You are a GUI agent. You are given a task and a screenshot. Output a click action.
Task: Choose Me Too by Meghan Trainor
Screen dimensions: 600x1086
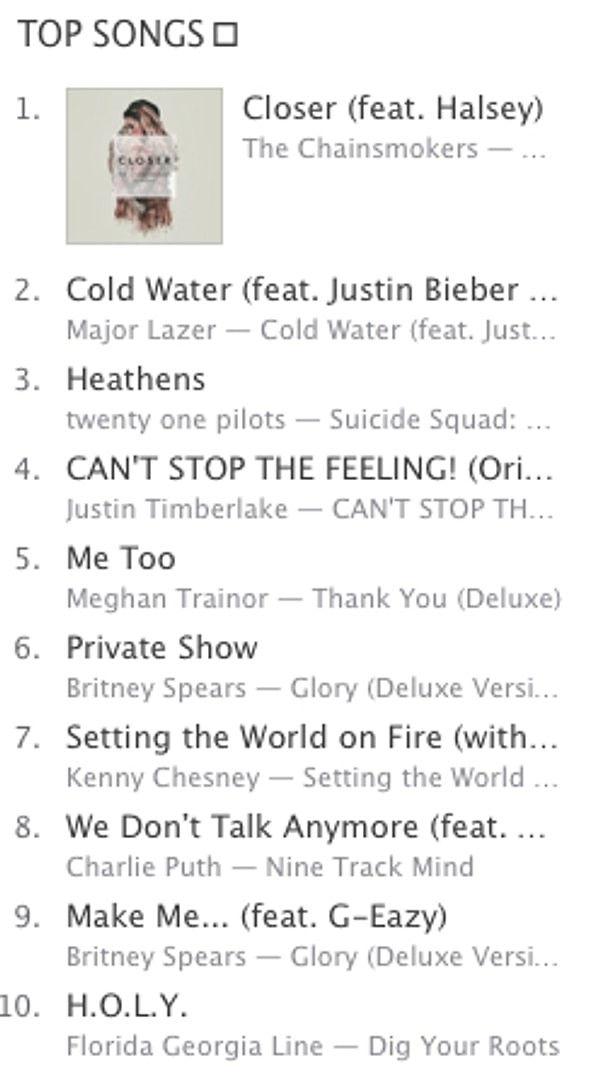pyautogui.click(x=121, y=558)
